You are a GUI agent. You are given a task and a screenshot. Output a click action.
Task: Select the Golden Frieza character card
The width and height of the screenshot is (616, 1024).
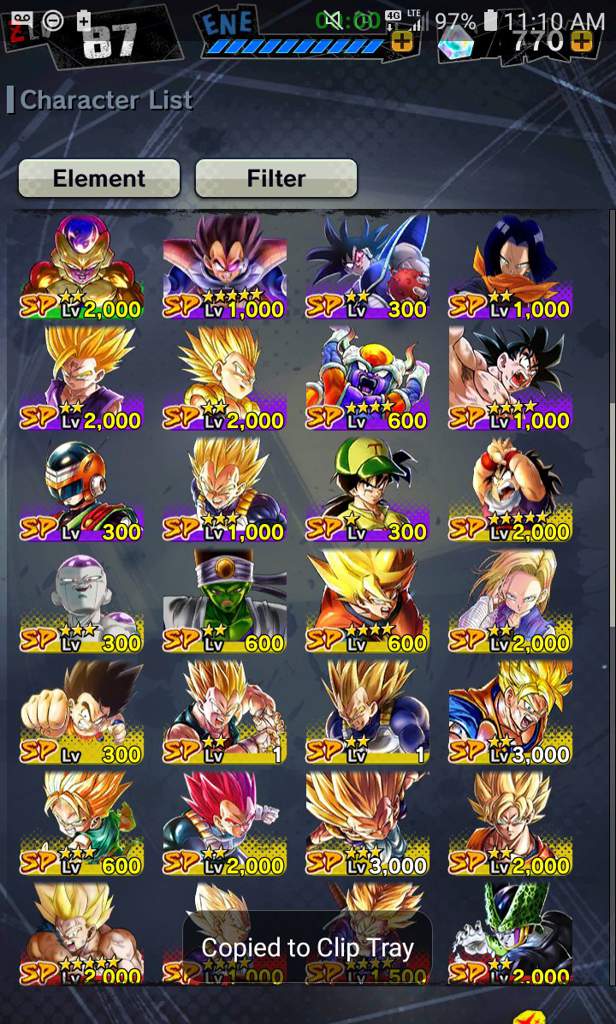(x=82, y=266)
